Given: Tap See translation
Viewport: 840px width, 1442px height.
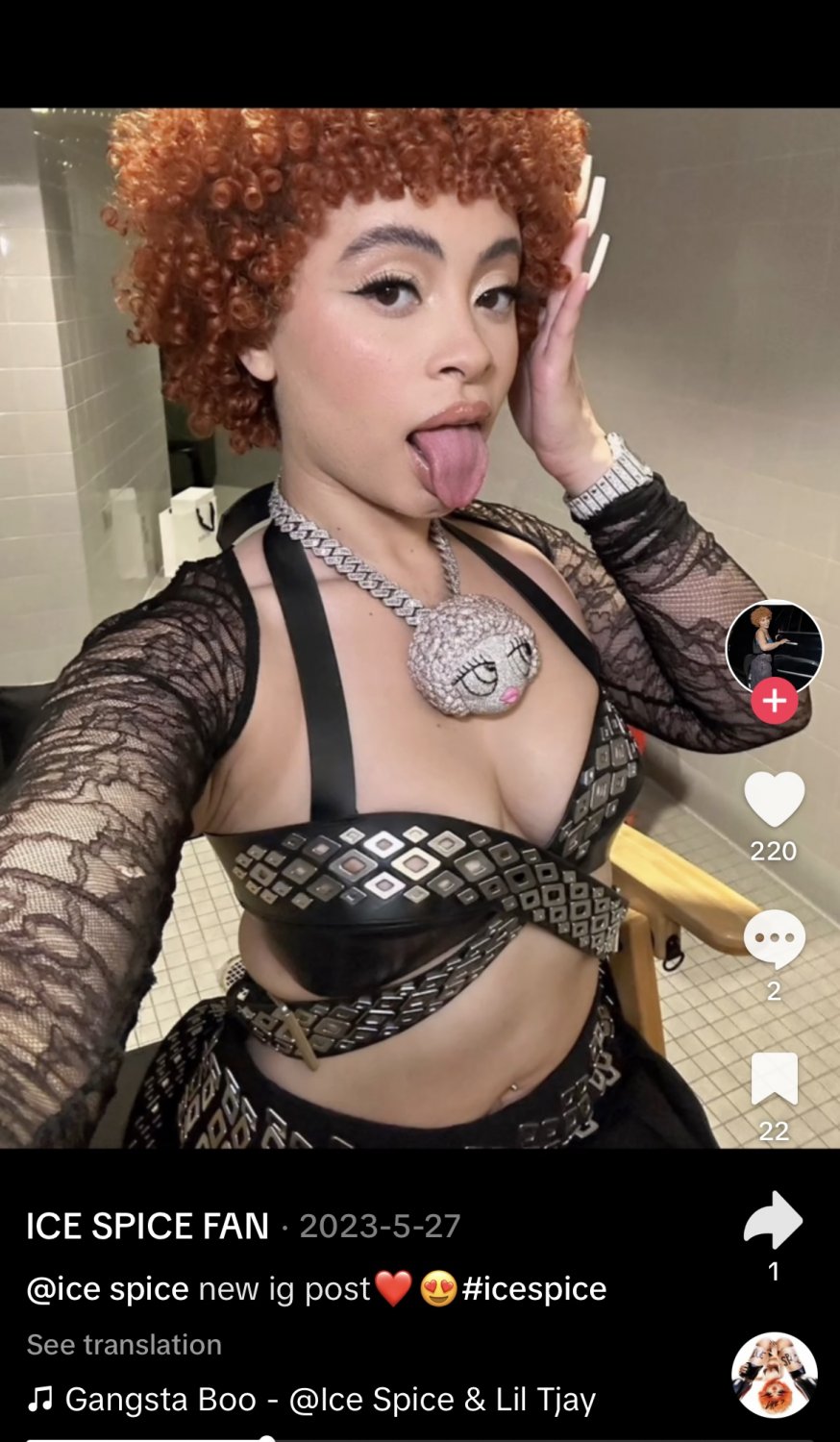Looking at the screenshot, I should (x=124, y=1344).
